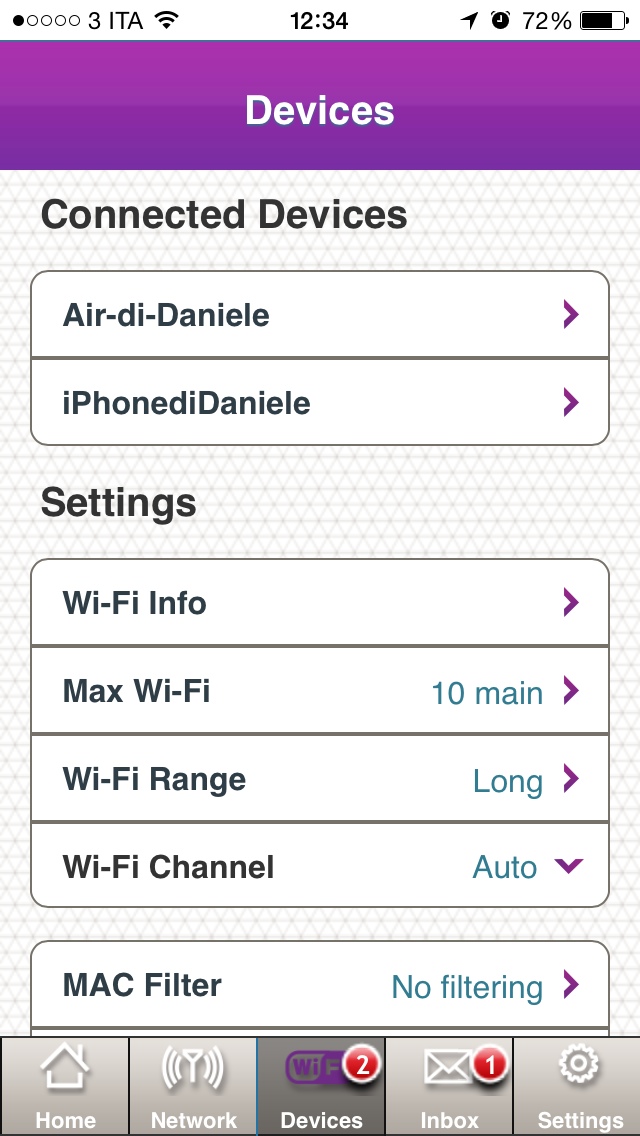Open the MAC Filter setting
This screenshot has height=1136, width=640.
(320, 986)
